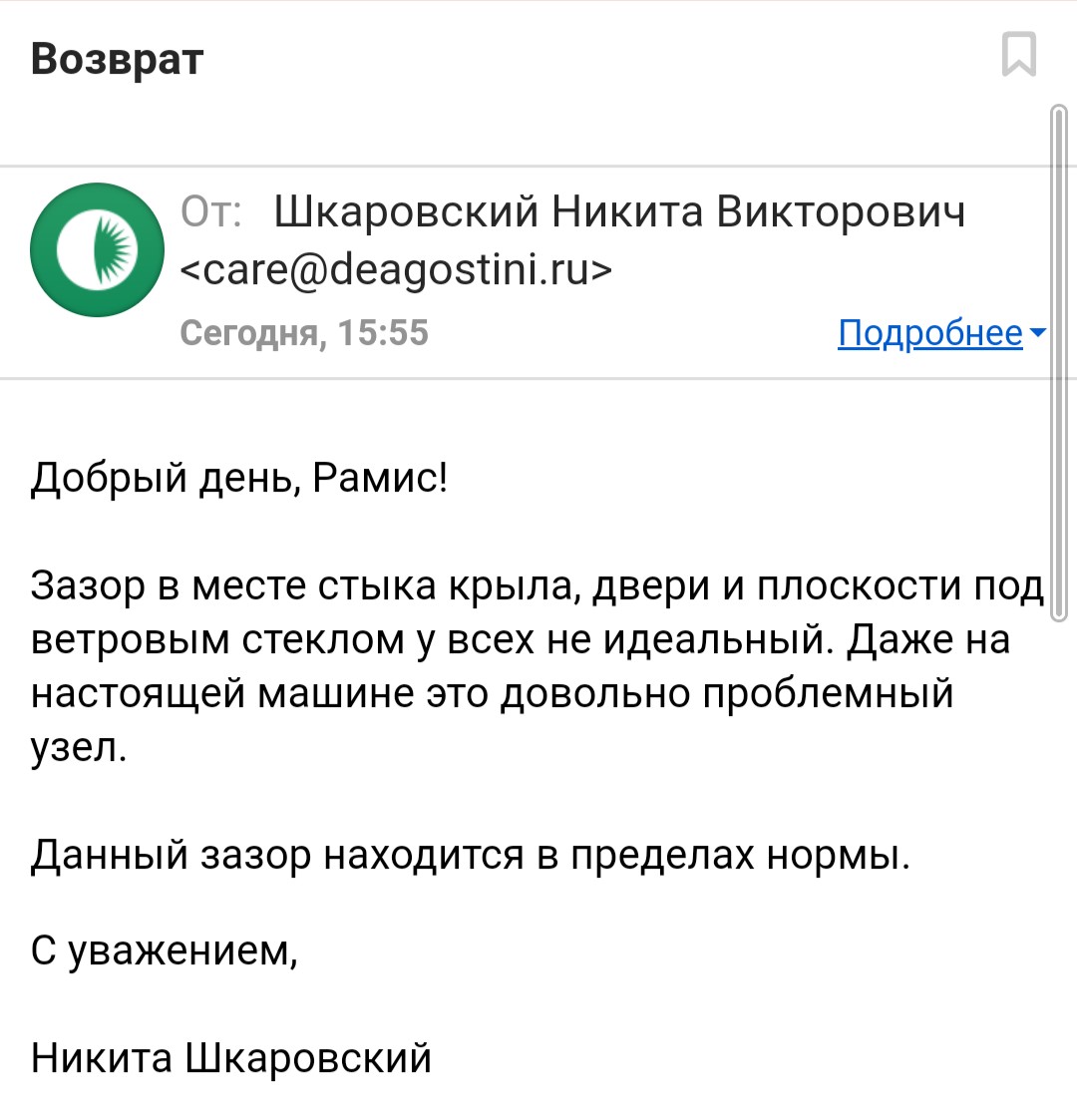
Task: Open the sender avatar for Шкаровский Никита
Action: tap(97, 250)
